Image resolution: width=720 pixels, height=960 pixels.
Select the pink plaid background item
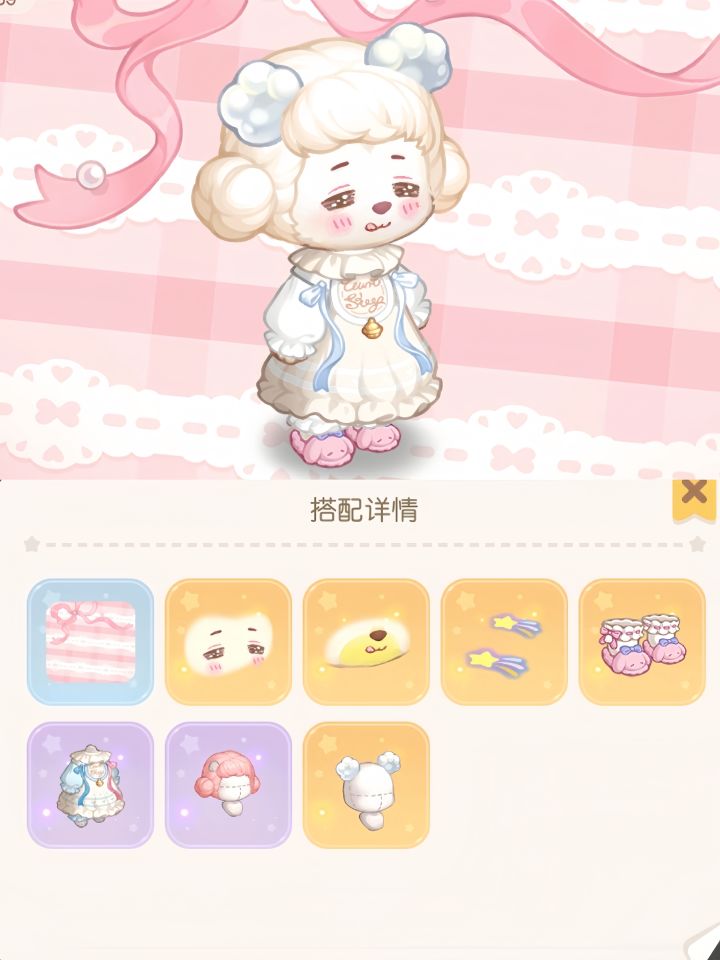[89, 641]
